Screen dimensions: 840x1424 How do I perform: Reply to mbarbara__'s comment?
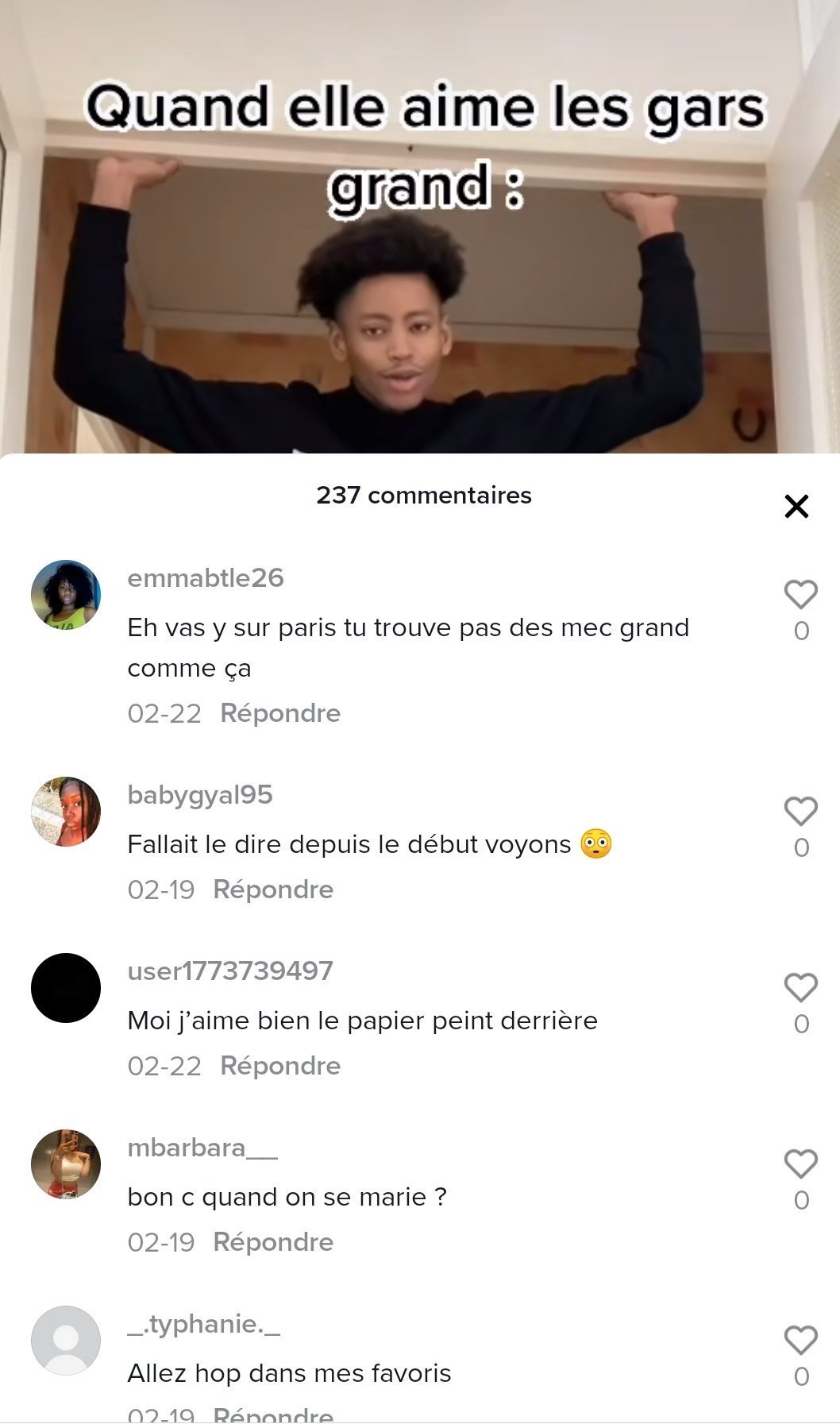click(273, 1242)
